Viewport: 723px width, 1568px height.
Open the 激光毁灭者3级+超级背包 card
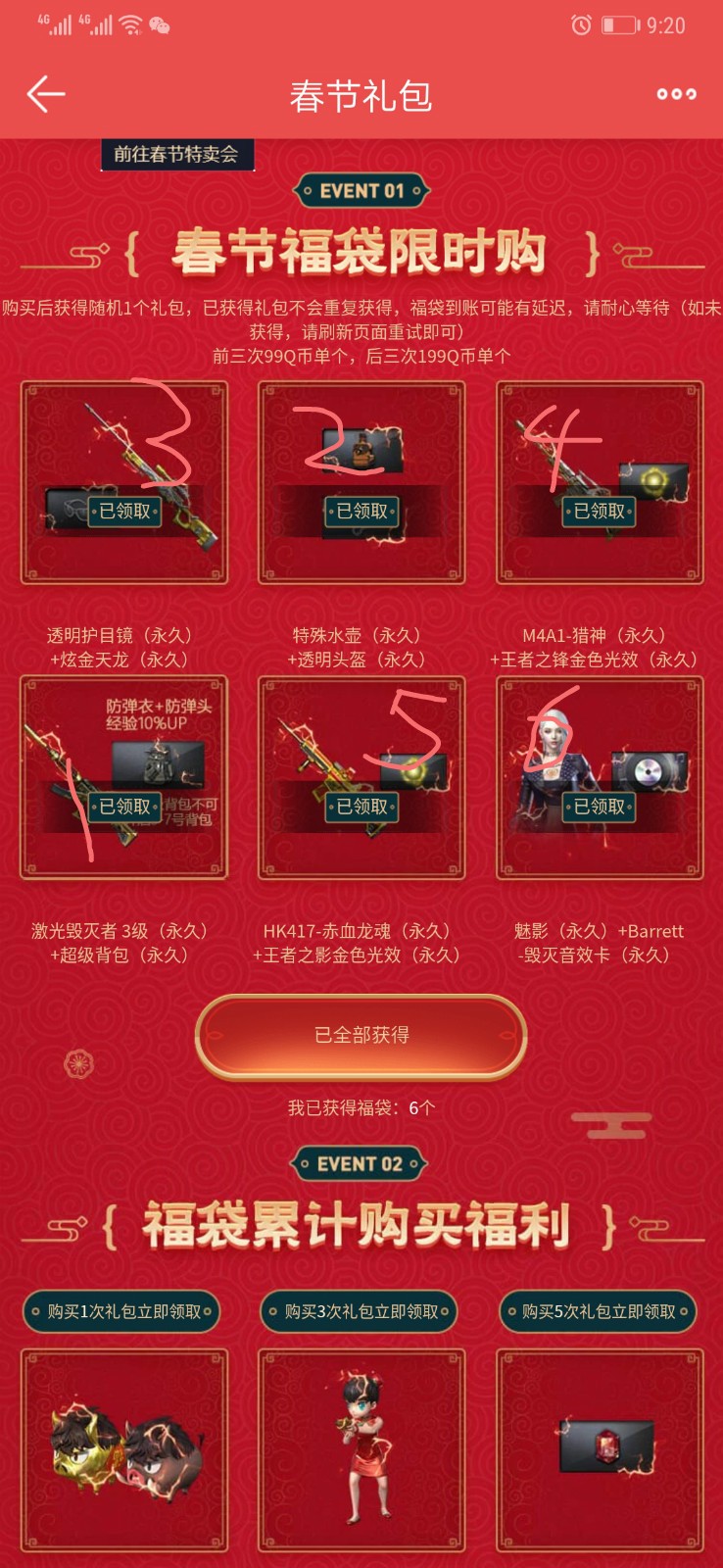[124, 777]
